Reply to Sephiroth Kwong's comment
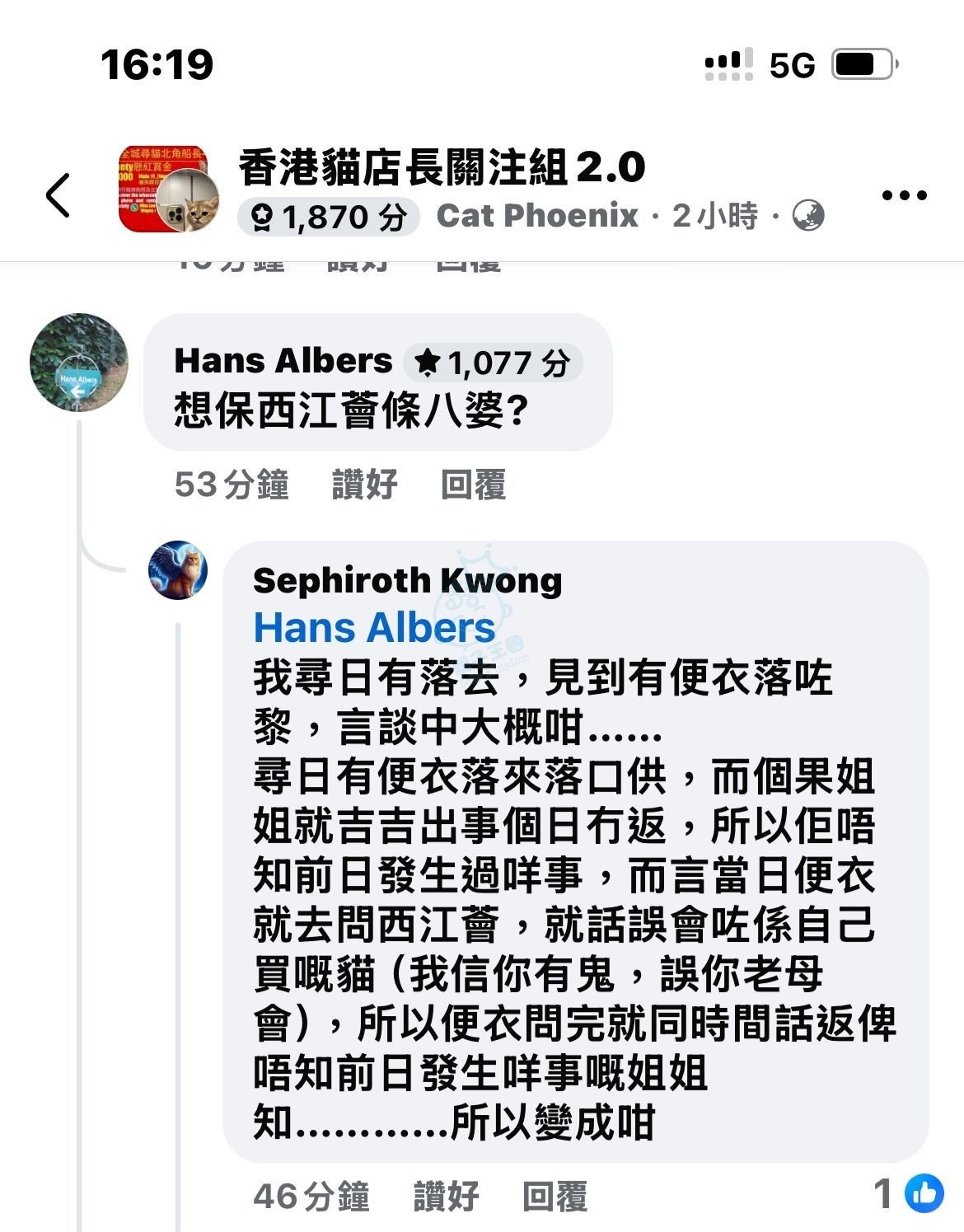The image size is (964, 1232). (555, 1196)
